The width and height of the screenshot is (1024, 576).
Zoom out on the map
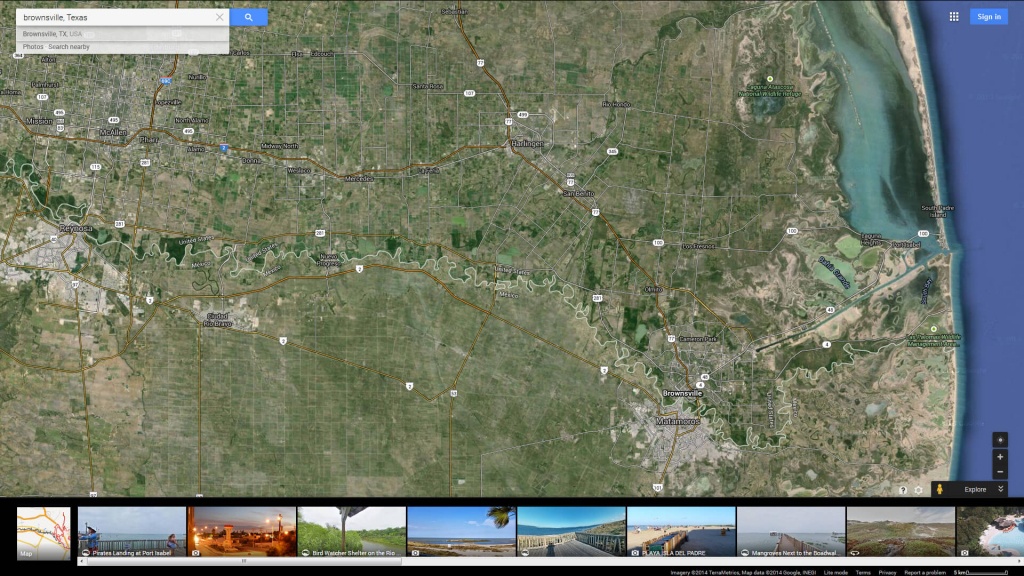click(x=1000, y=472)
